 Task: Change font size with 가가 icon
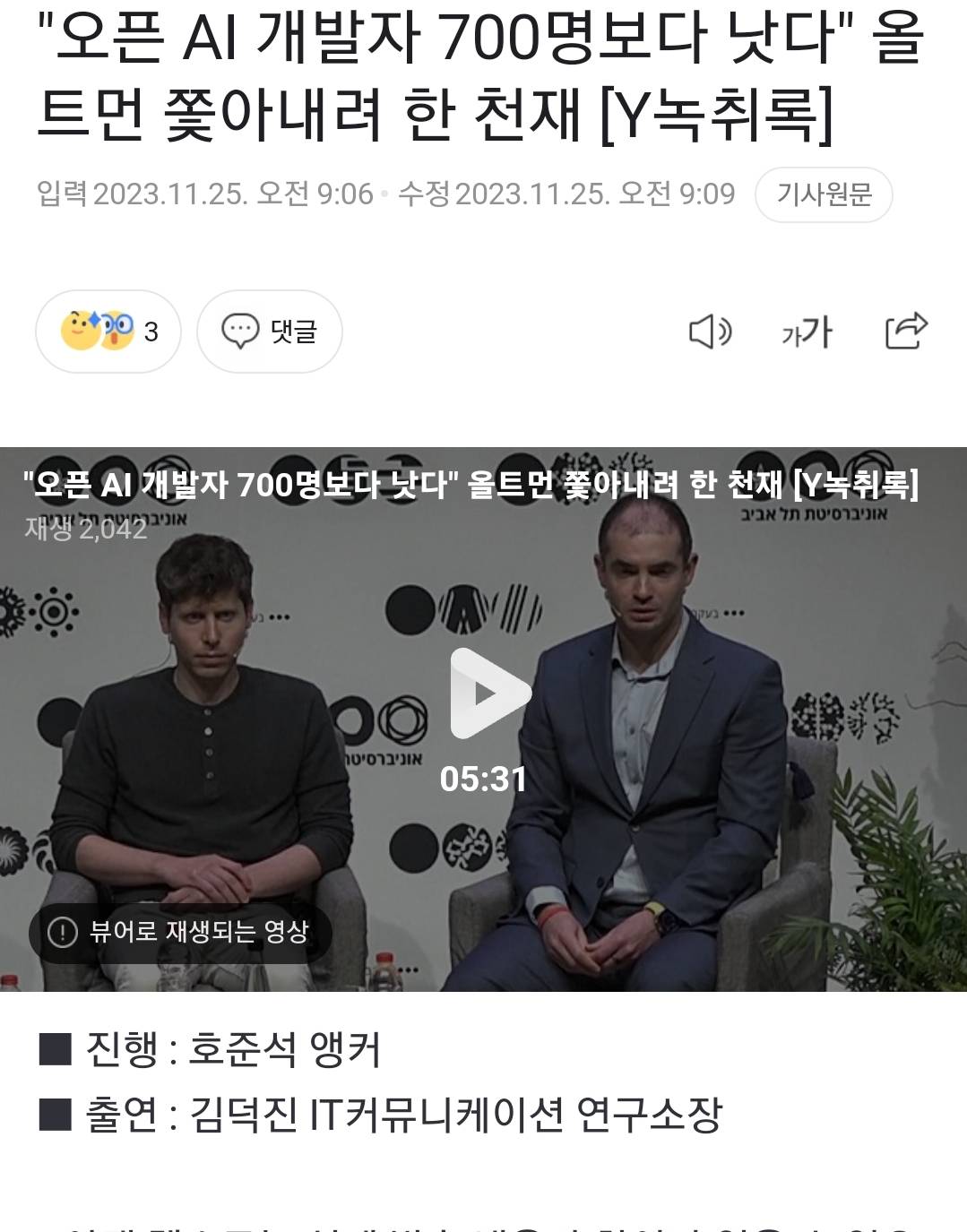click(807, 332)
